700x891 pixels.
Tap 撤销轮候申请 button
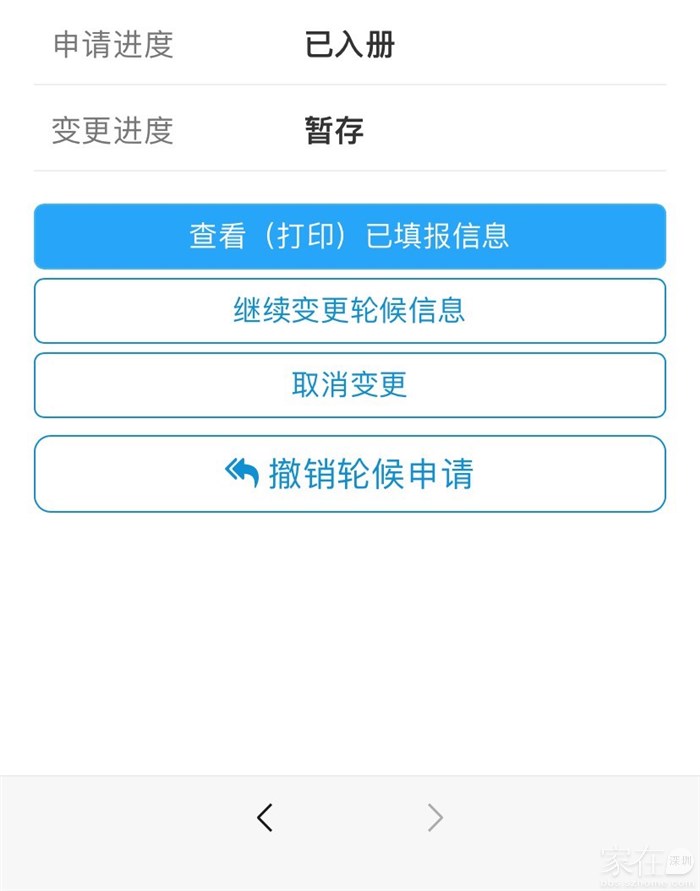(x=349, y=474)
